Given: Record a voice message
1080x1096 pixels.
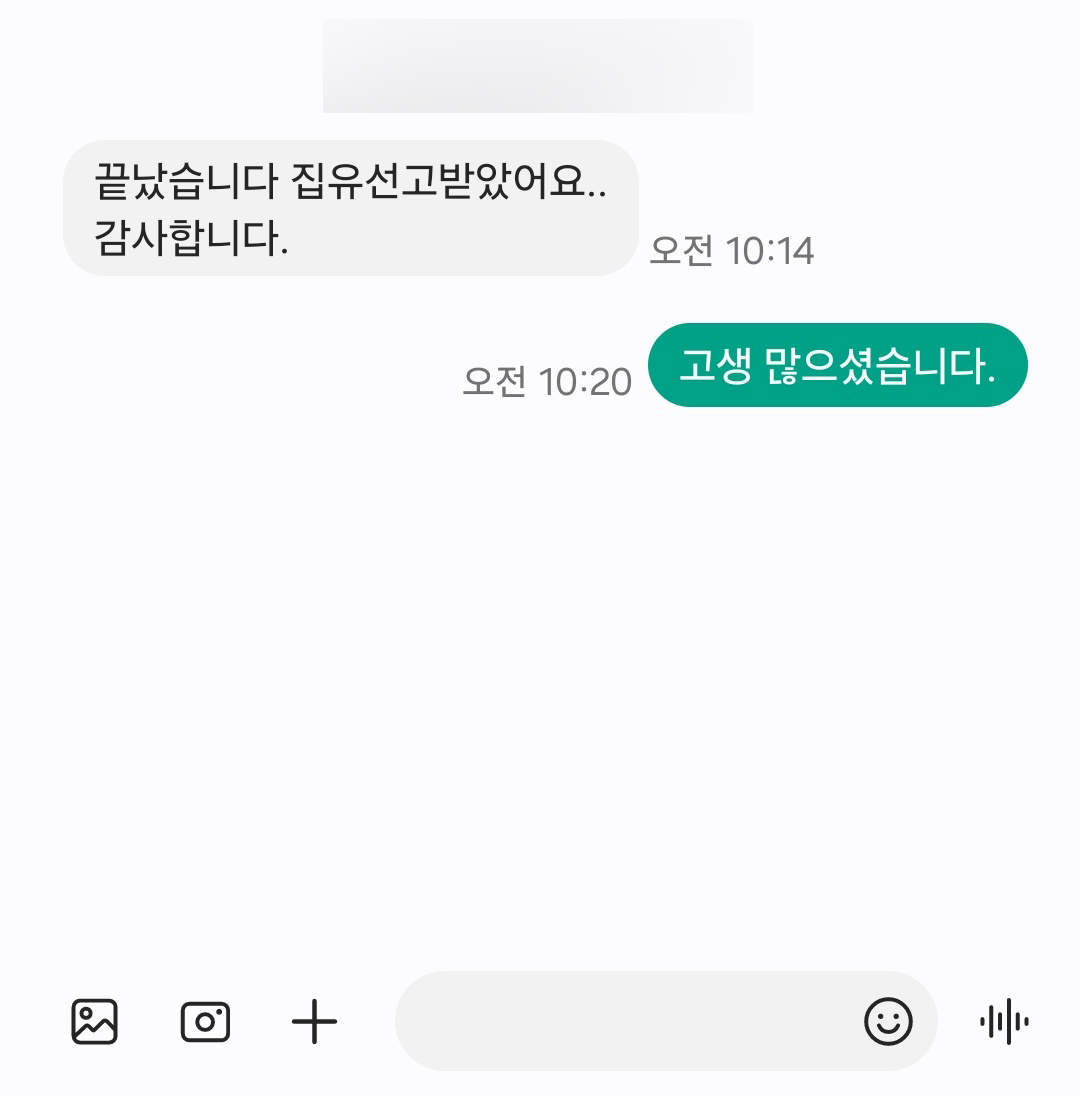Looking at the screenshot, I should pos(1004,1021).
